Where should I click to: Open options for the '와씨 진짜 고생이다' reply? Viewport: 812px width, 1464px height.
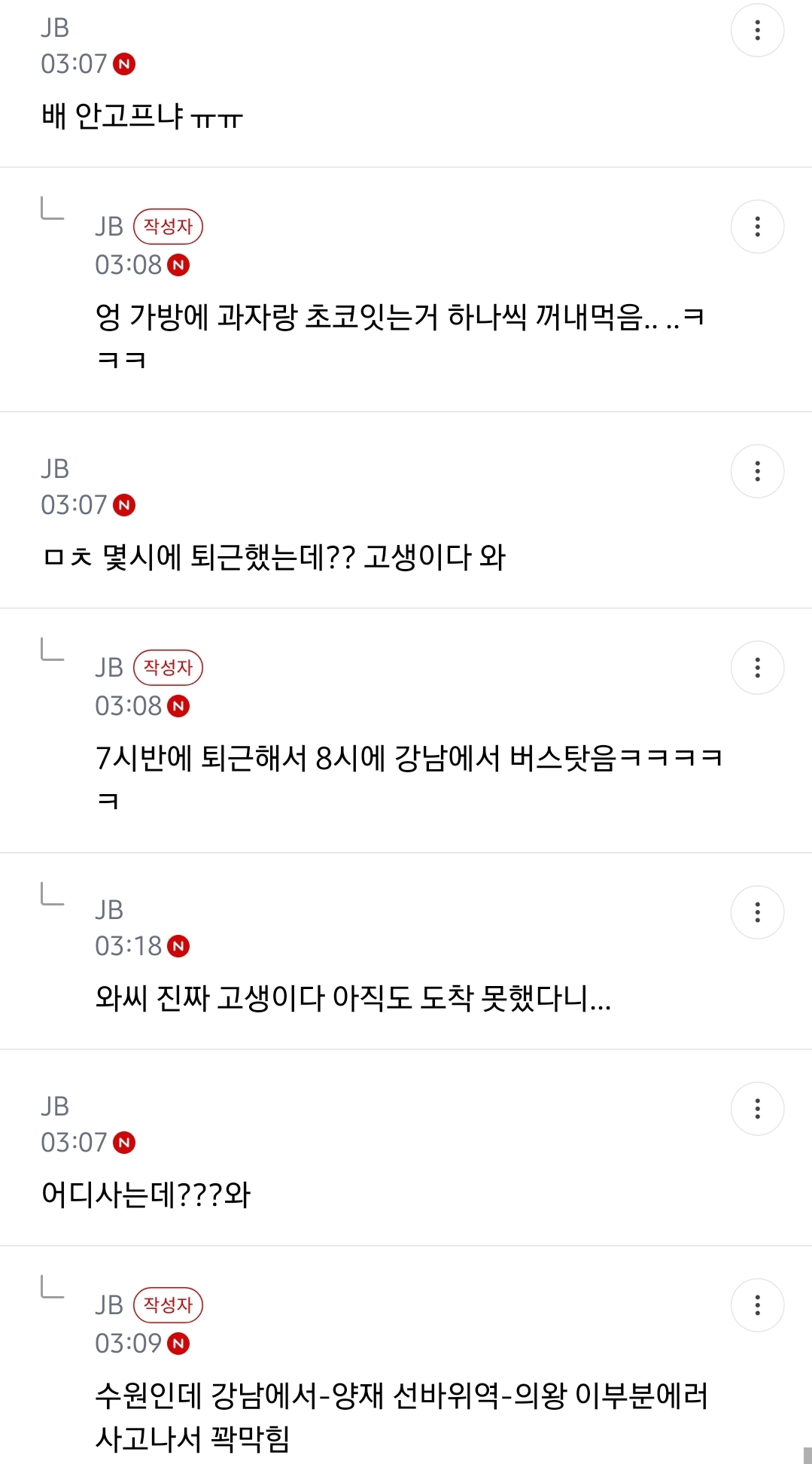pos(757,912)
